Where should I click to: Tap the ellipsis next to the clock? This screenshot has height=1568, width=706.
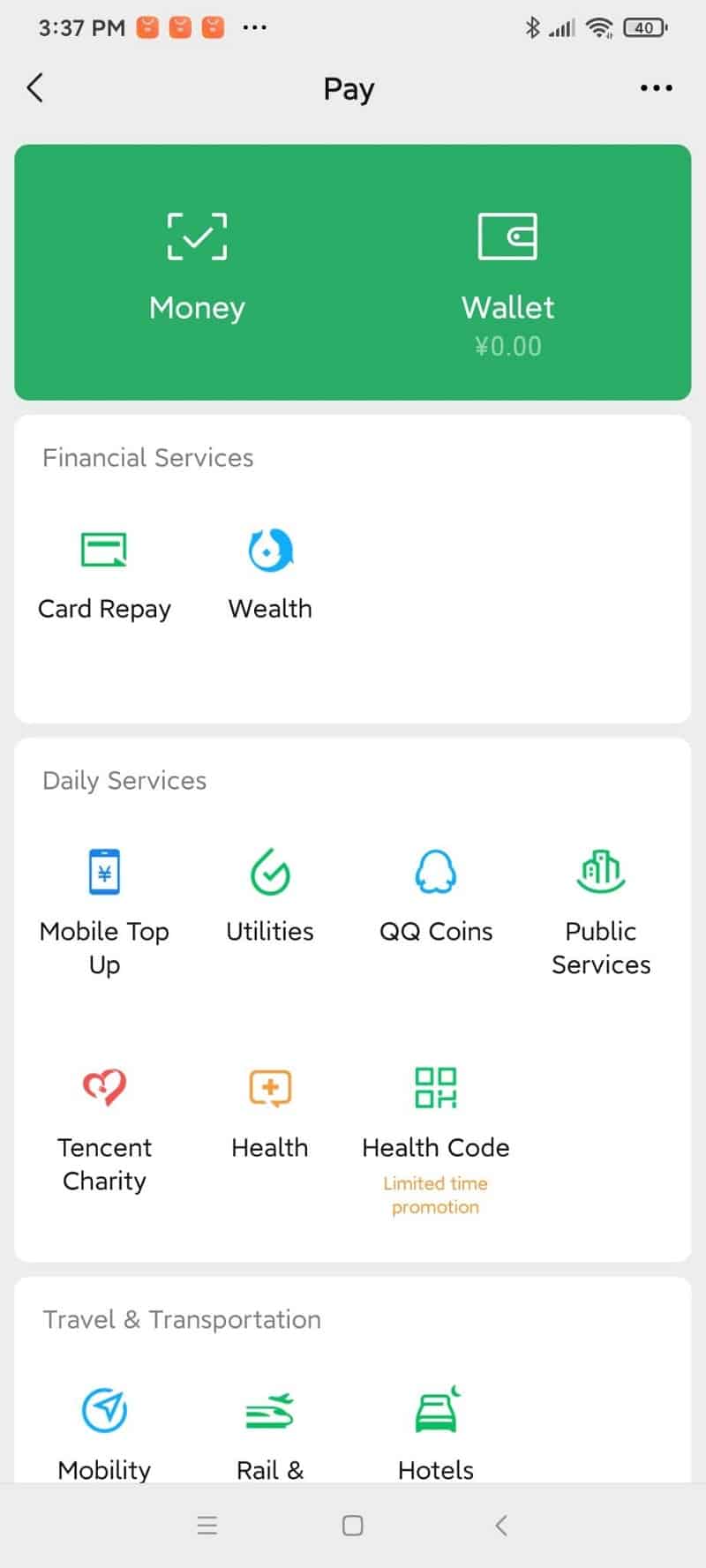point(254,27)
